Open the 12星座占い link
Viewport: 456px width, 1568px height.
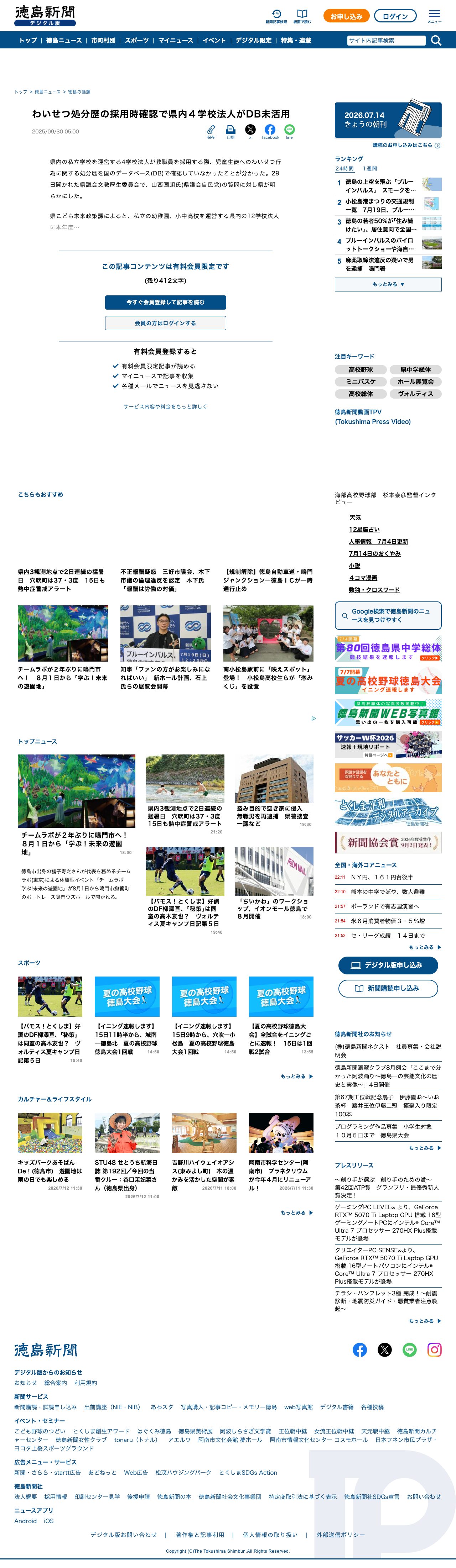point(364,530)
